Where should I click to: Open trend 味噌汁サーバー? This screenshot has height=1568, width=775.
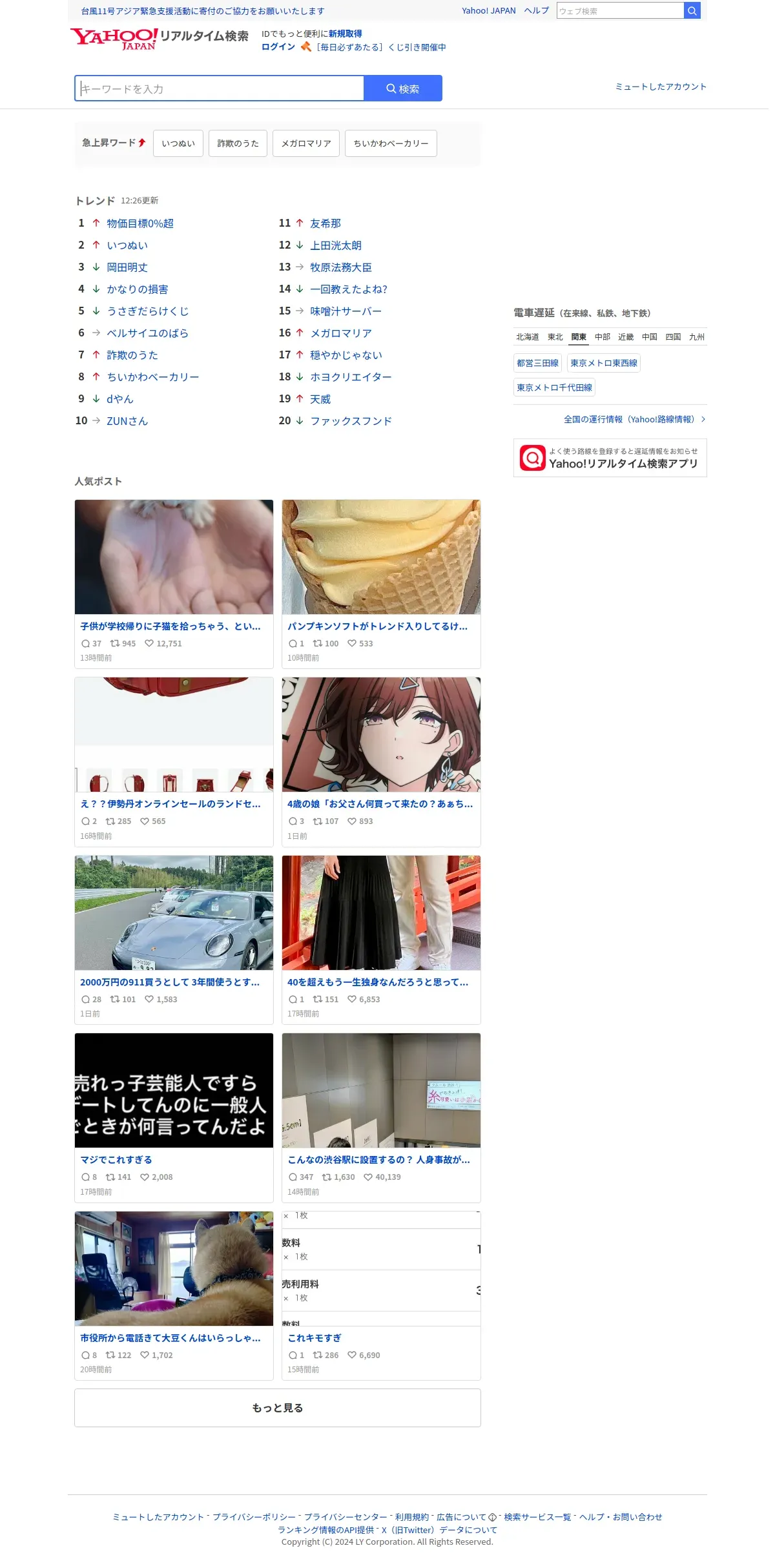click(x=346, y=311)
